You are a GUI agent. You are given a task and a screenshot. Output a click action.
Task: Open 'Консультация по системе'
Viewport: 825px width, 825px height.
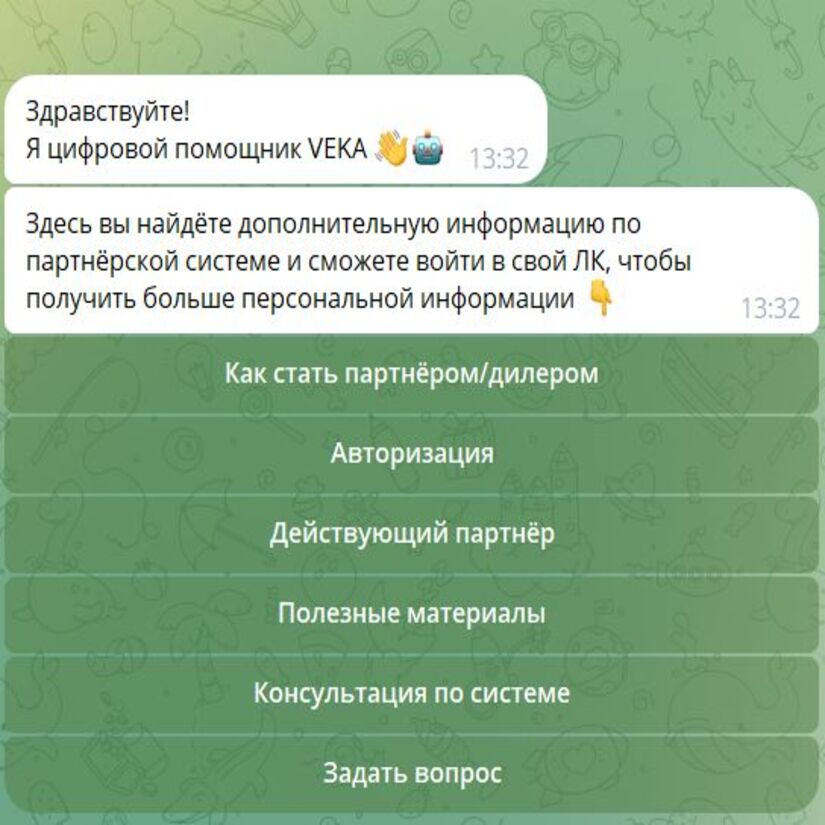412,693
